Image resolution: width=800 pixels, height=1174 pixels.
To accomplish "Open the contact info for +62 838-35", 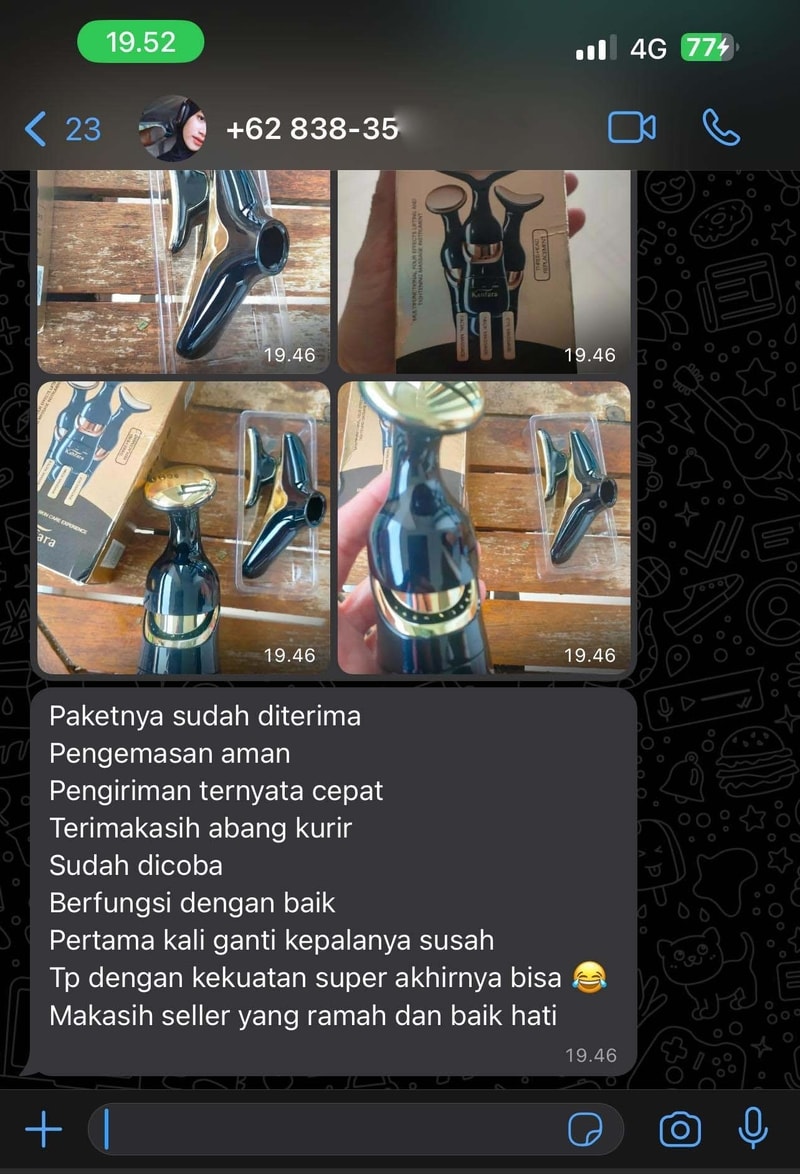I will [312, 129].
